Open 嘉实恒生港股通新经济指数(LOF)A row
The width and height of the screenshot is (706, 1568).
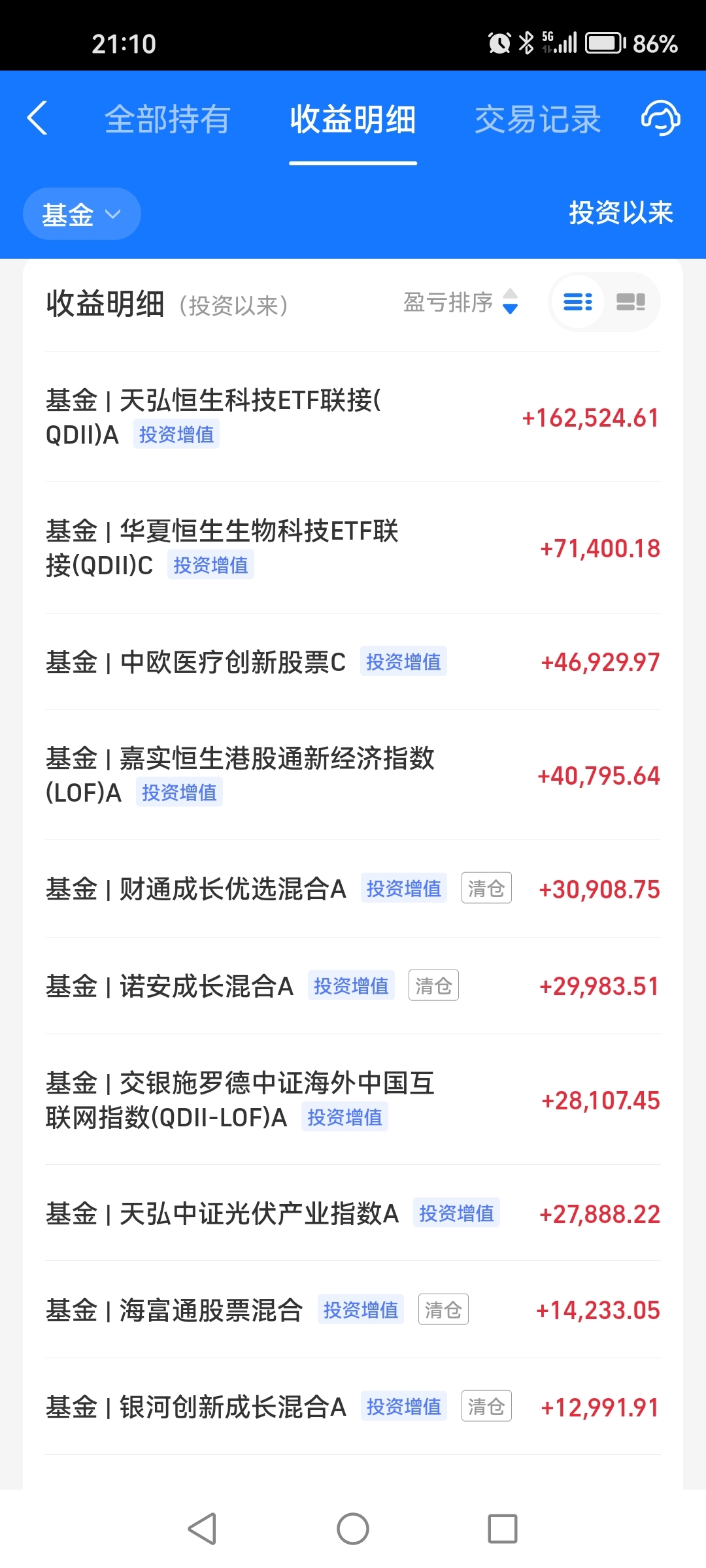tap(353, 775)
